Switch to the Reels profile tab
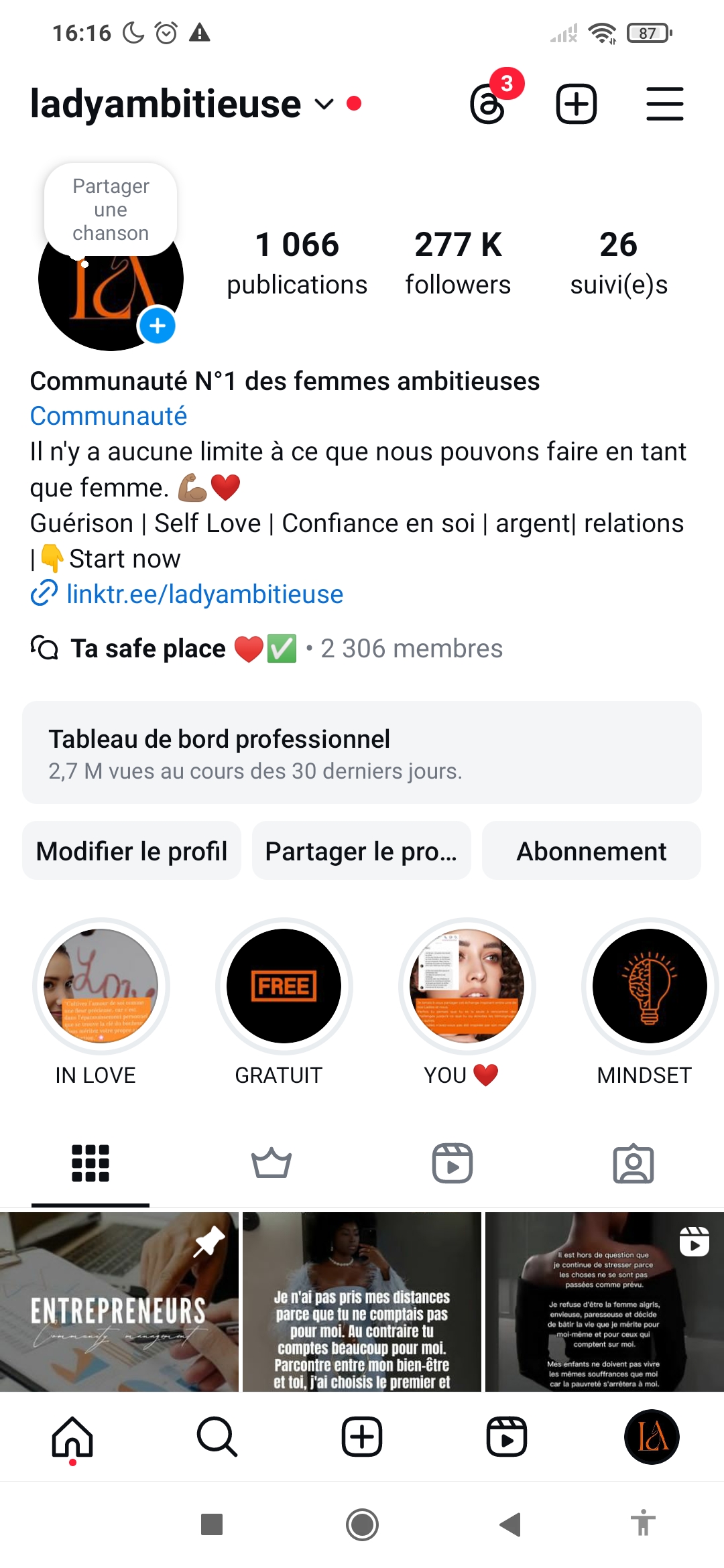Viewport: 724px width, 1568px height. pos(452,1163)
